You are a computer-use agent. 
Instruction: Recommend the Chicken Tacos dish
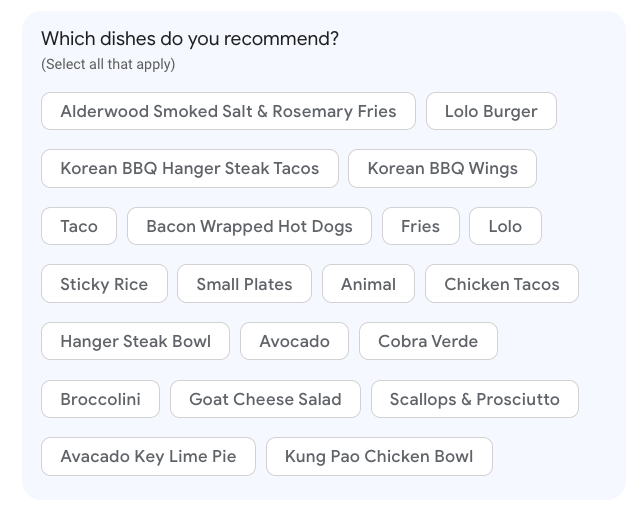point(502,284)
